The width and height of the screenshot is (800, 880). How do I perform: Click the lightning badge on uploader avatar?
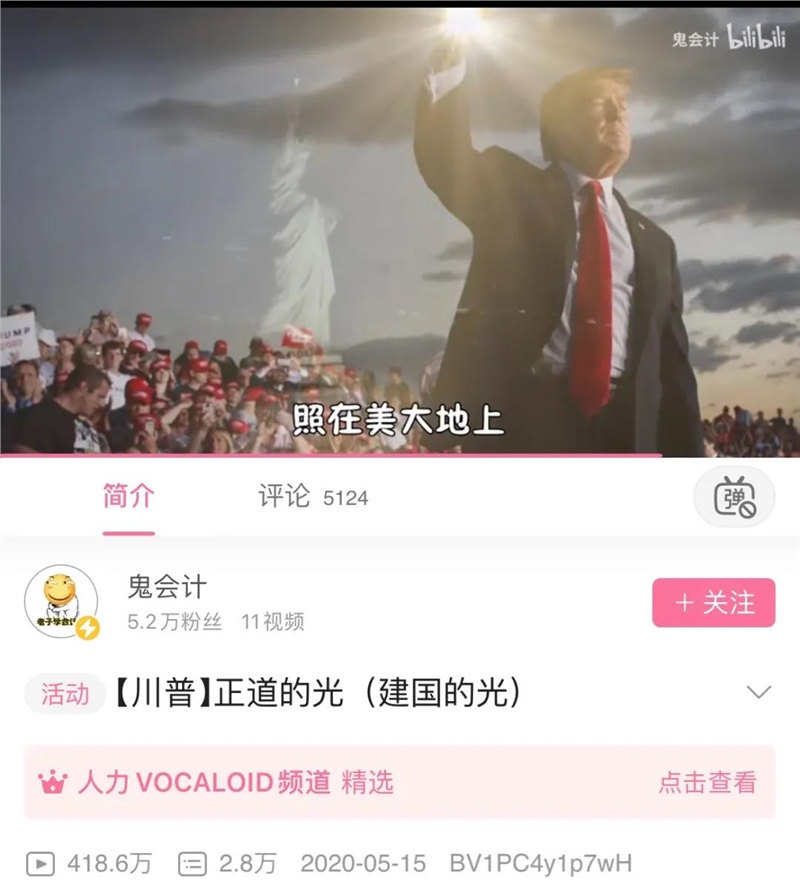tap(87, 625)
